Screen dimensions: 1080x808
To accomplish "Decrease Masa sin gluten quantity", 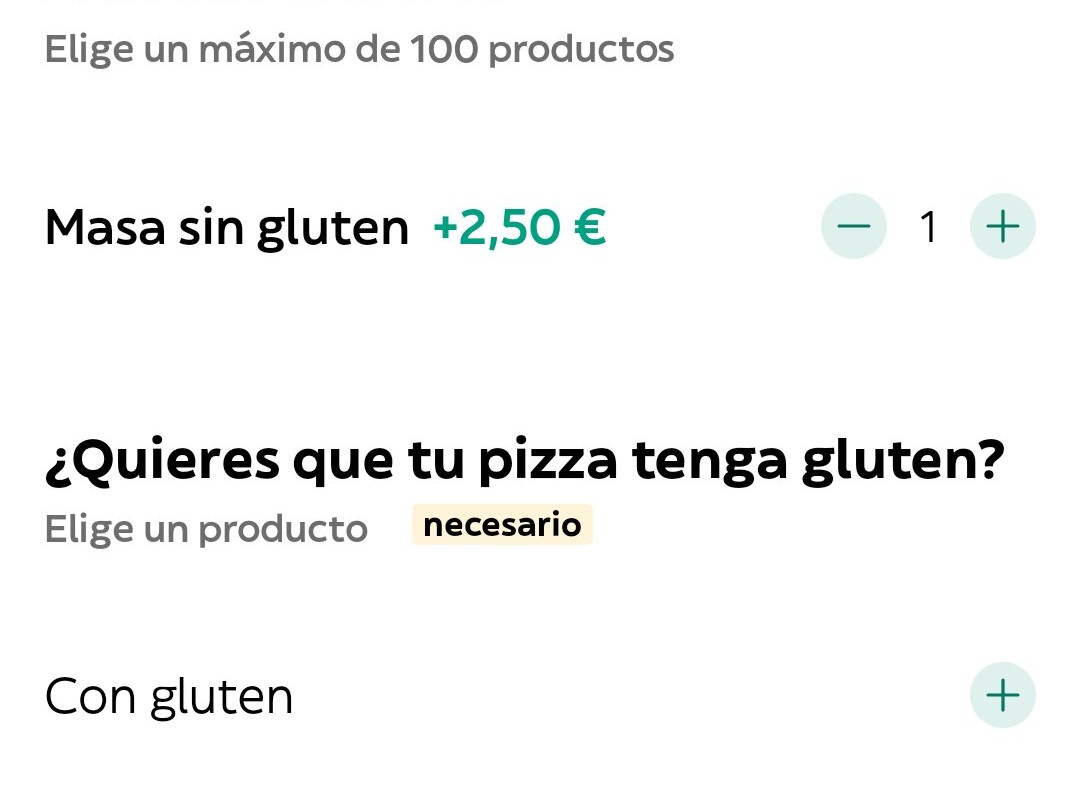I will (853, 226).
